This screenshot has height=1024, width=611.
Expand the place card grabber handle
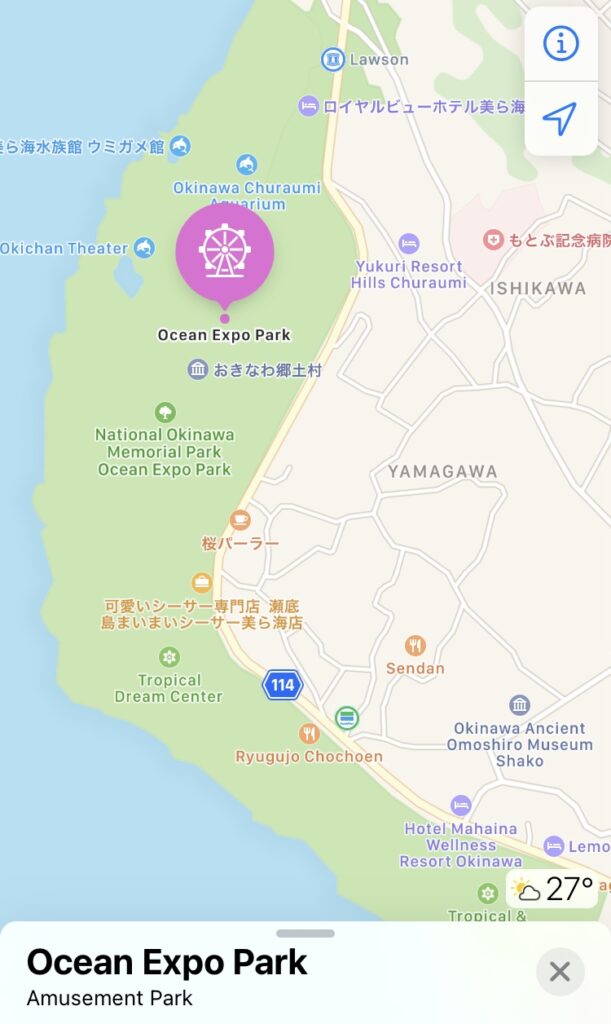click(305, 934)
